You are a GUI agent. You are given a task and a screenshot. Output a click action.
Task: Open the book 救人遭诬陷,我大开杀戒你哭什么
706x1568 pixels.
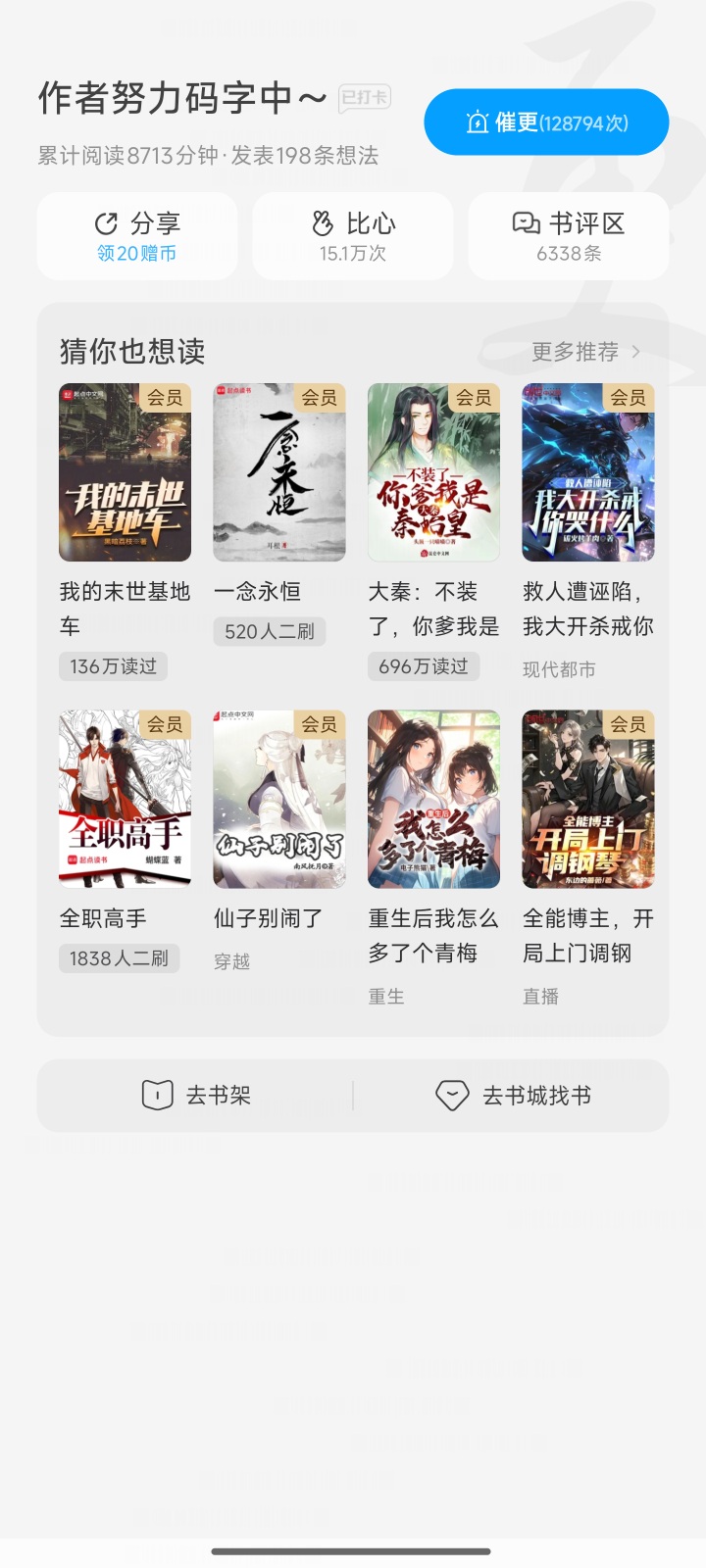[588, 472]
